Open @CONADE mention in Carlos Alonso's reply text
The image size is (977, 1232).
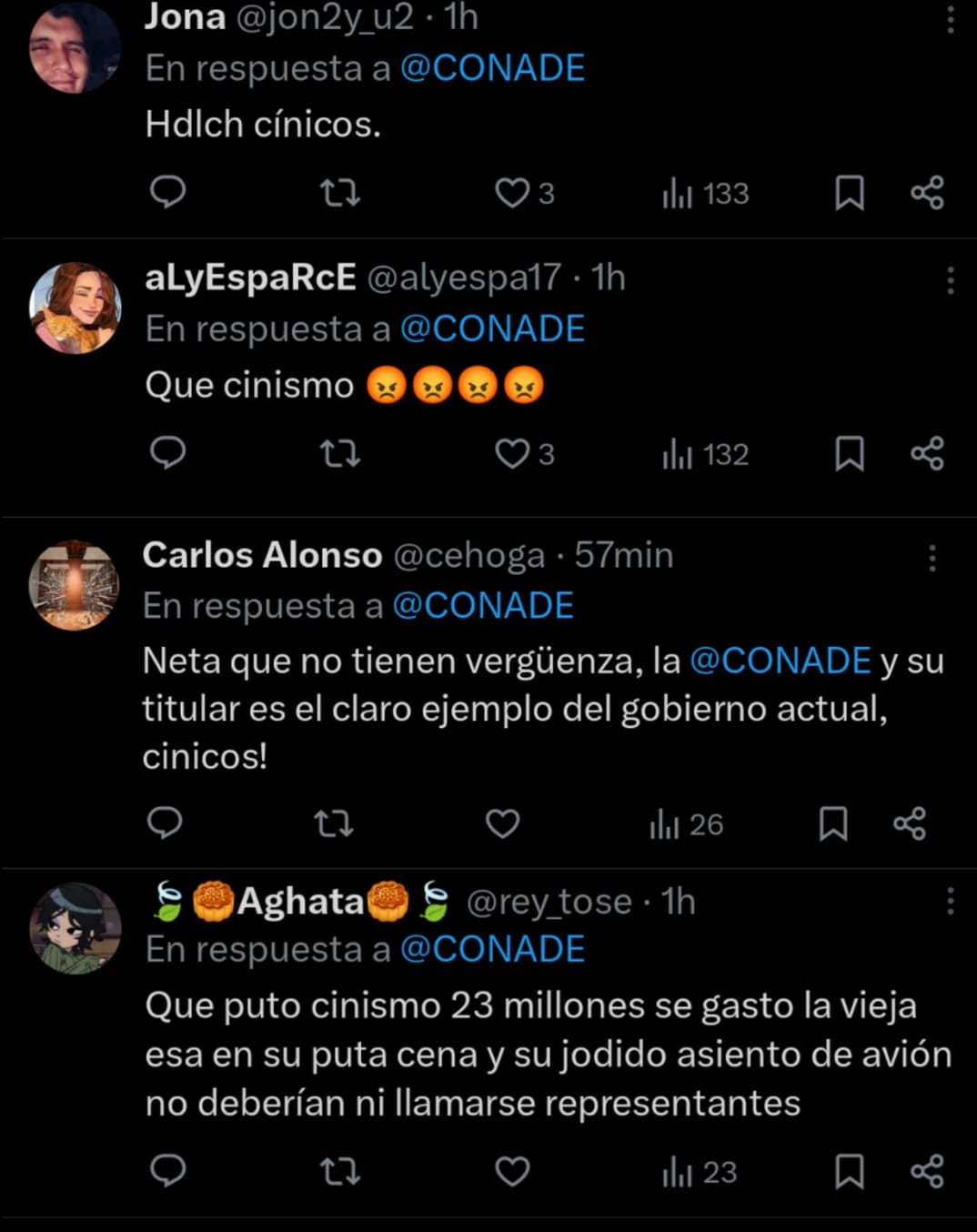coord(781,659)
